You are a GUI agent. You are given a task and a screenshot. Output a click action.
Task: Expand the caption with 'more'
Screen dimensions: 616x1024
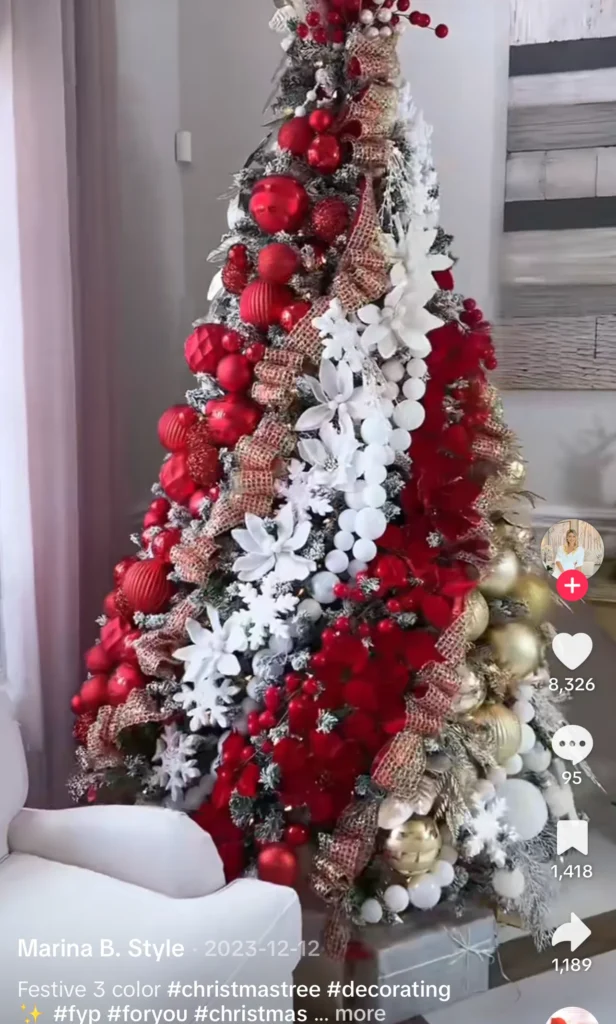(x=360, y=1013)
